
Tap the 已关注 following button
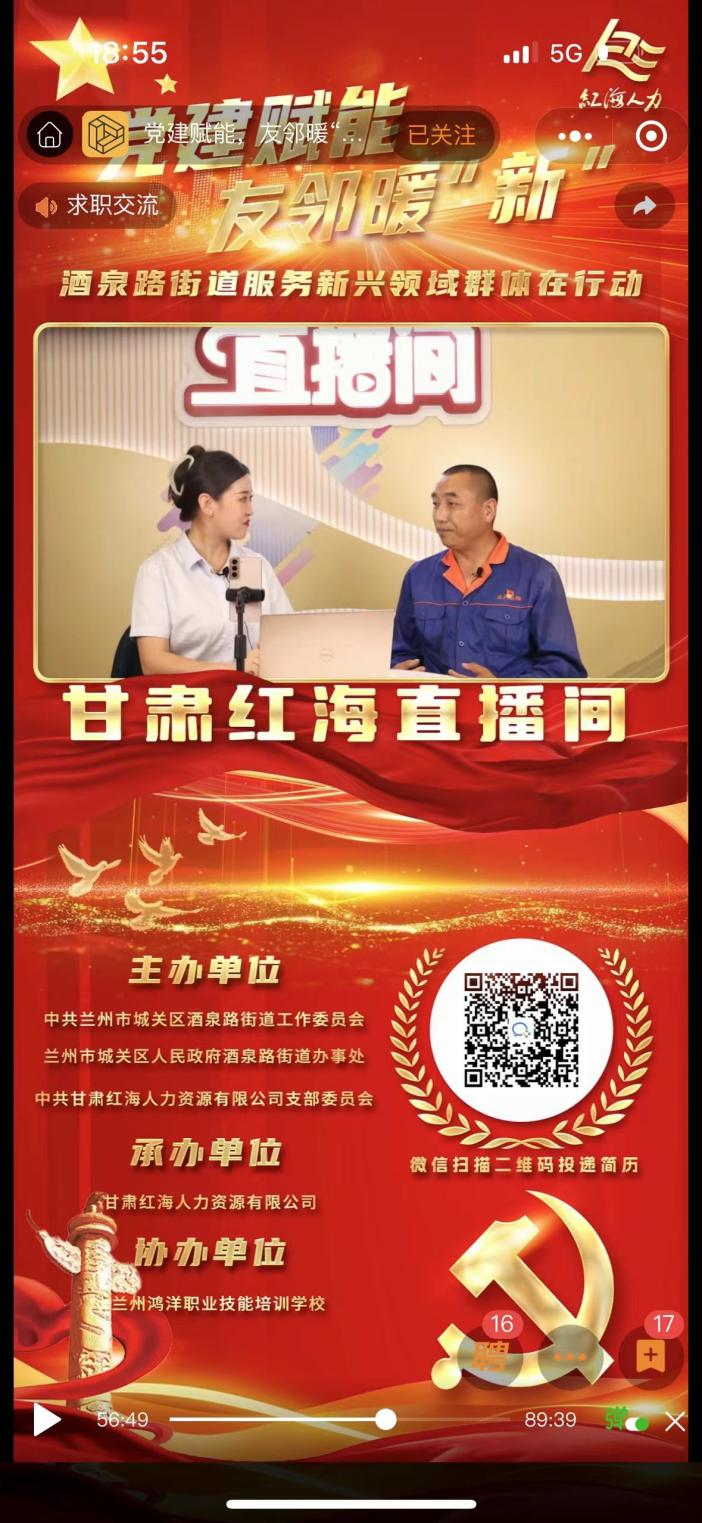tap(441, 135)
